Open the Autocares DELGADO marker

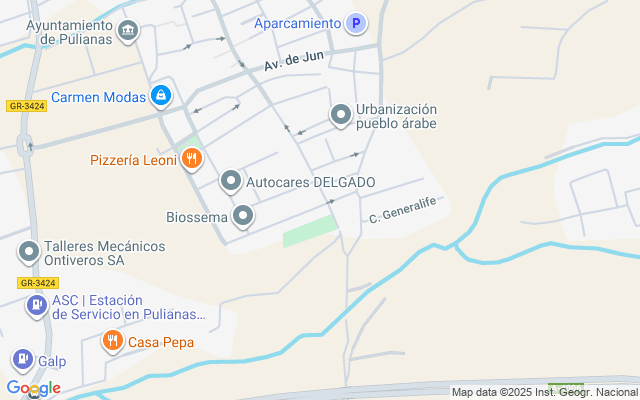click(231, 182)
